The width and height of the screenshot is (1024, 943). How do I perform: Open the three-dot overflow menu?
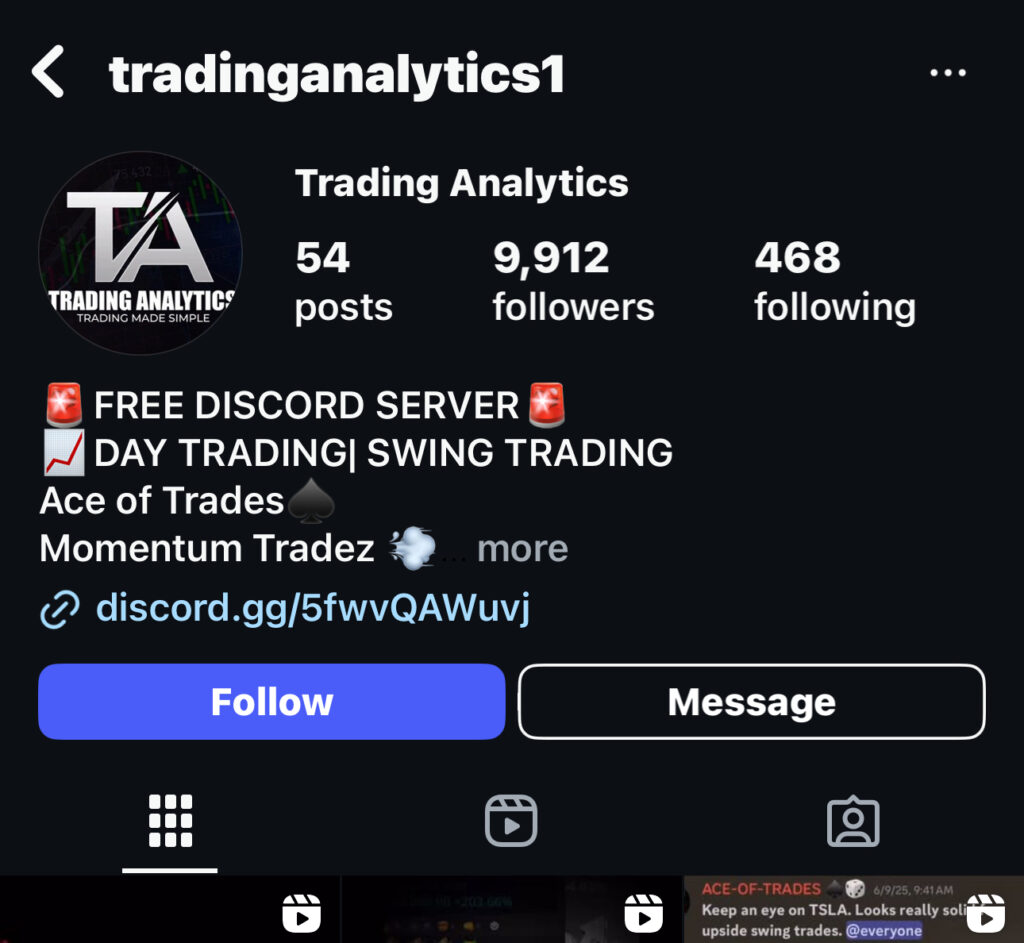947,73
